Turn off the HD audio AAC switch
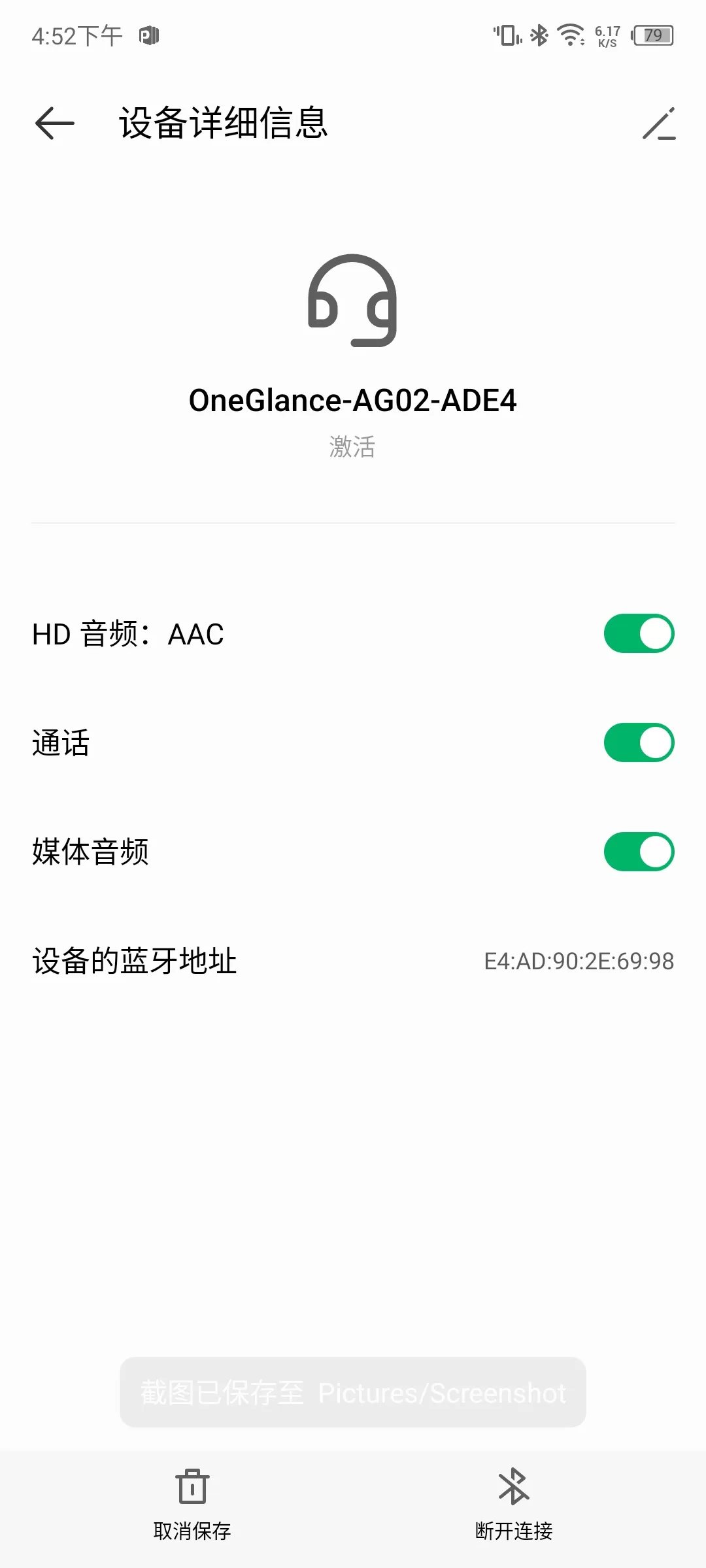 639,633
